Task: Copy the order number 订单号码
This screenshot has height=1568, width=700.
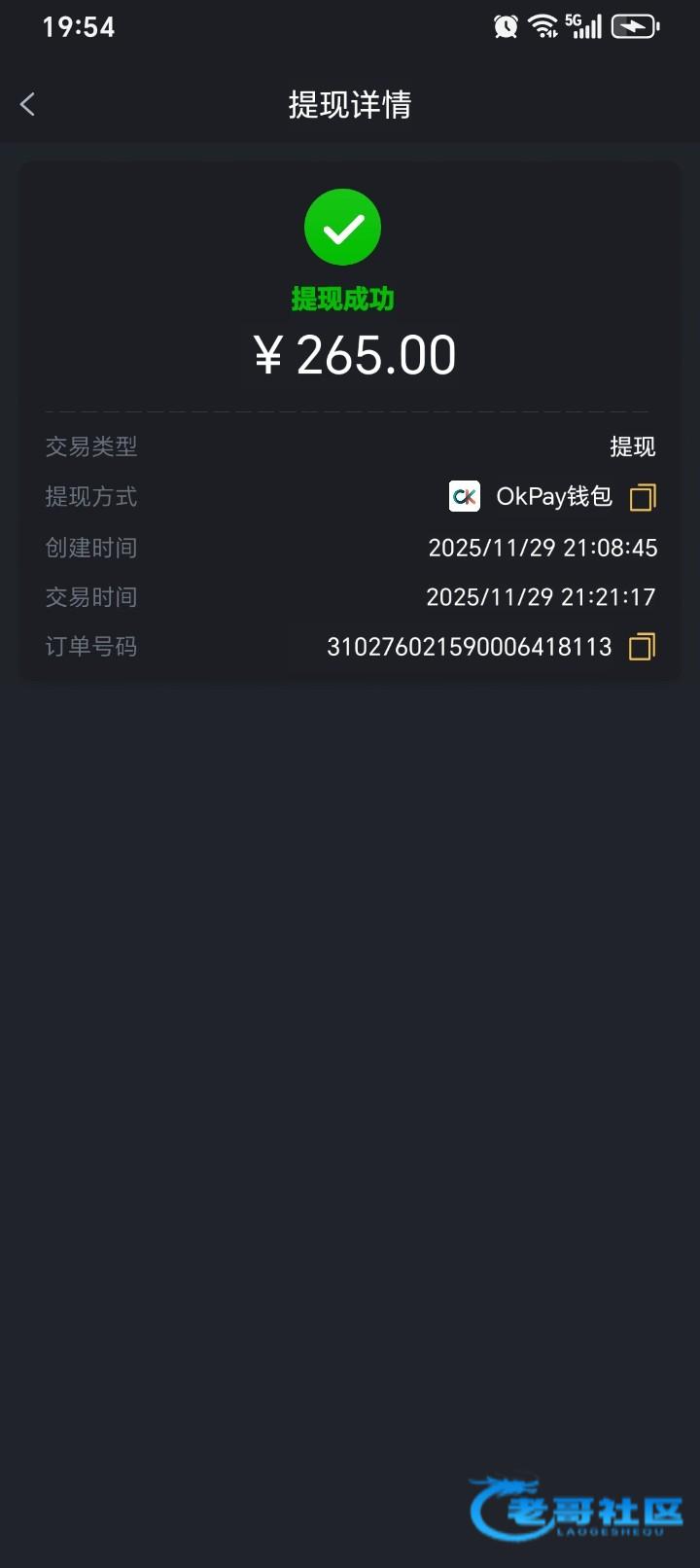Action: tap(642, 647)
